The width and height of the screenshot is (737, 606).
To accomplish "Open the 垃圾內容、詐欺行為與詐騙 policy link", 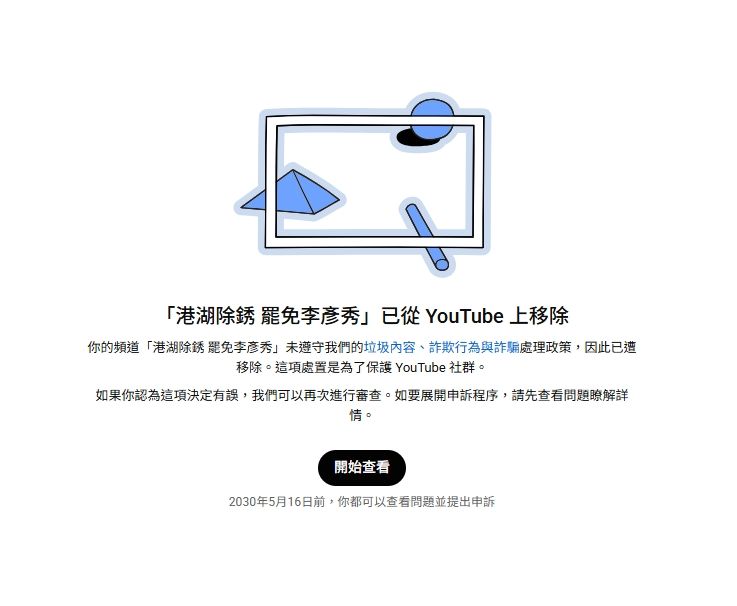I will click(441, 348).
